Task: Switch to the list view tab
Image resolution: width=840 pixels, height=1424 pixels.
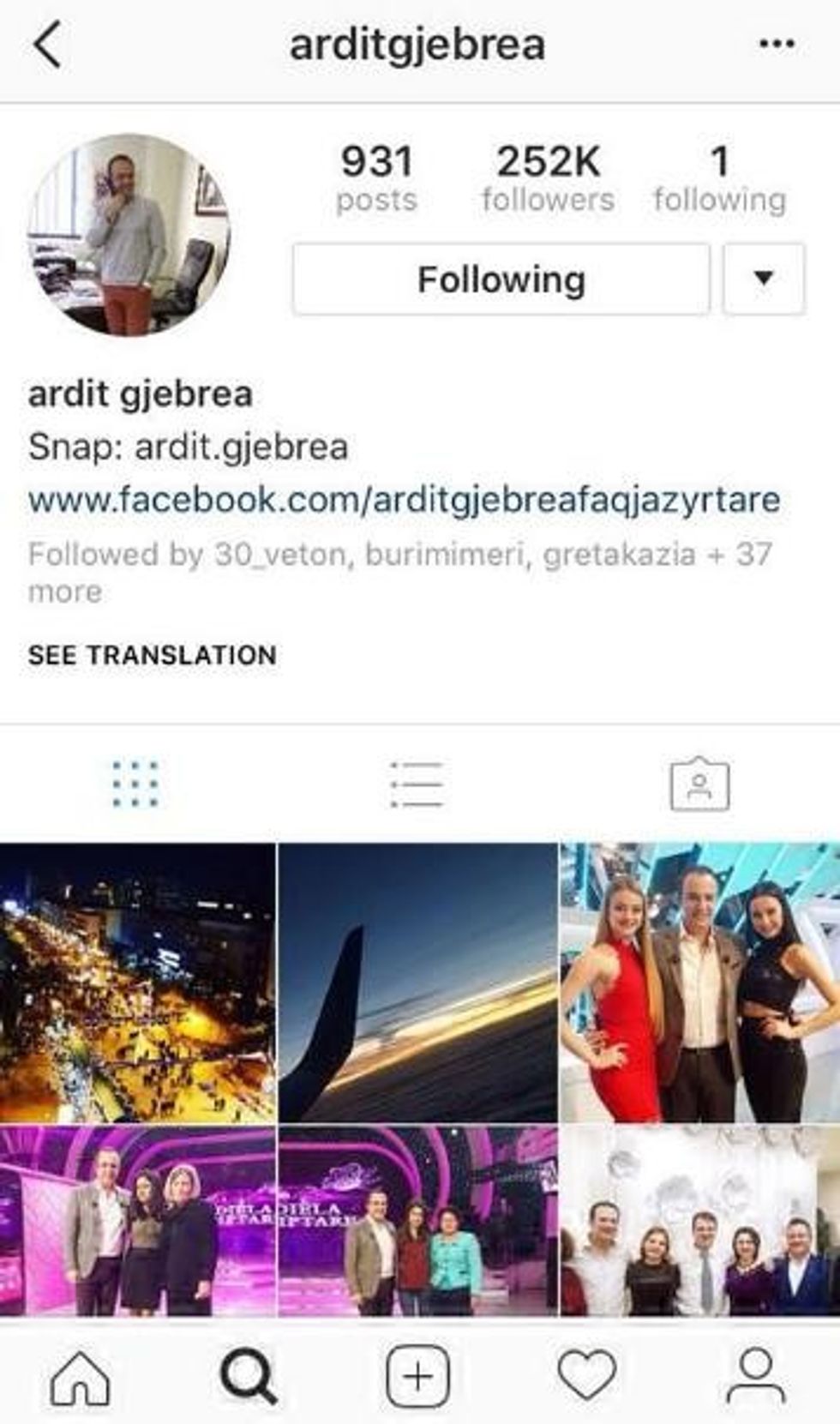Action: 417,784
